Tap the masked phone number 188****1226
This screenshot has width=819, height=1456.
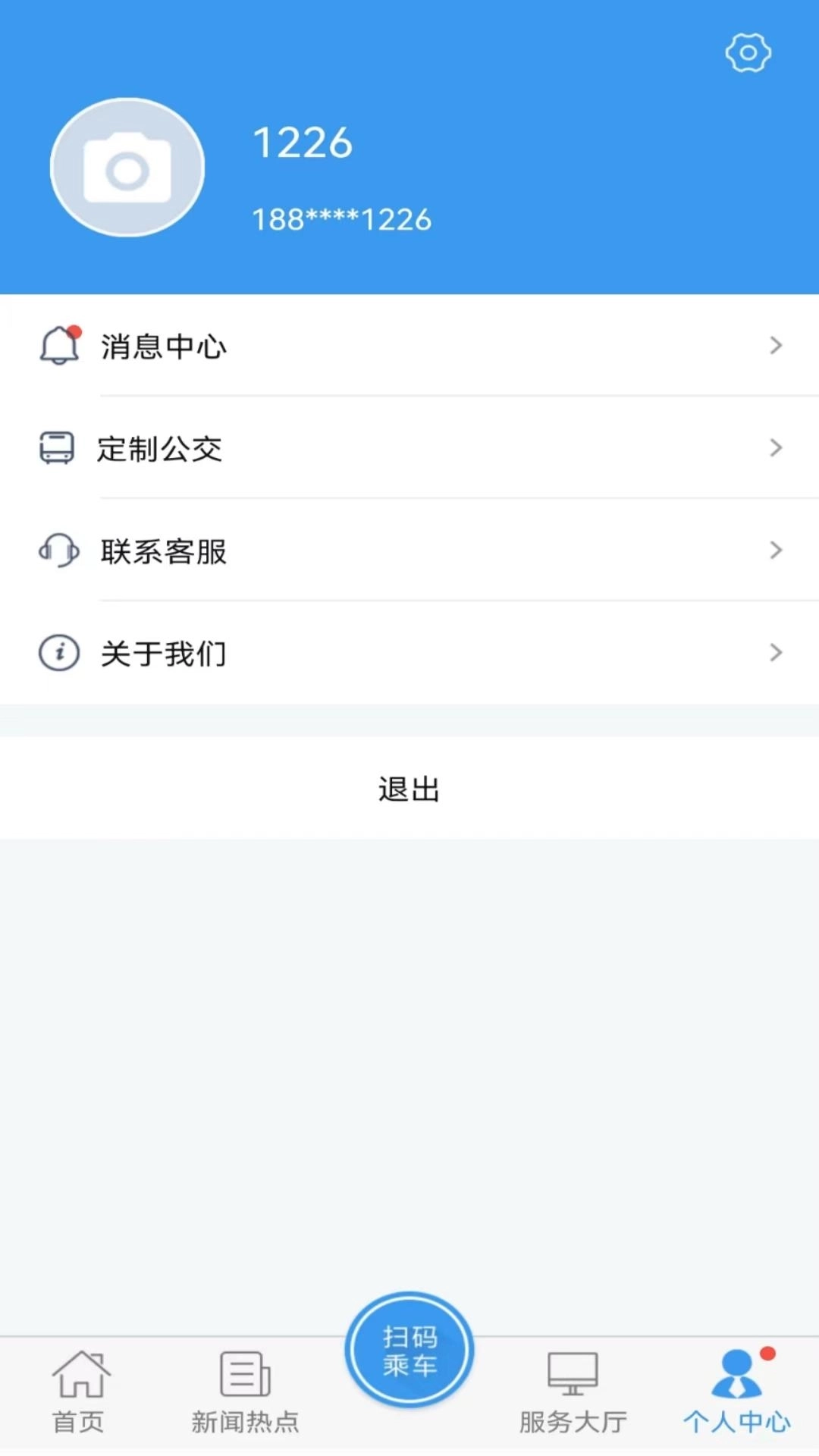(x=340, y=219)
